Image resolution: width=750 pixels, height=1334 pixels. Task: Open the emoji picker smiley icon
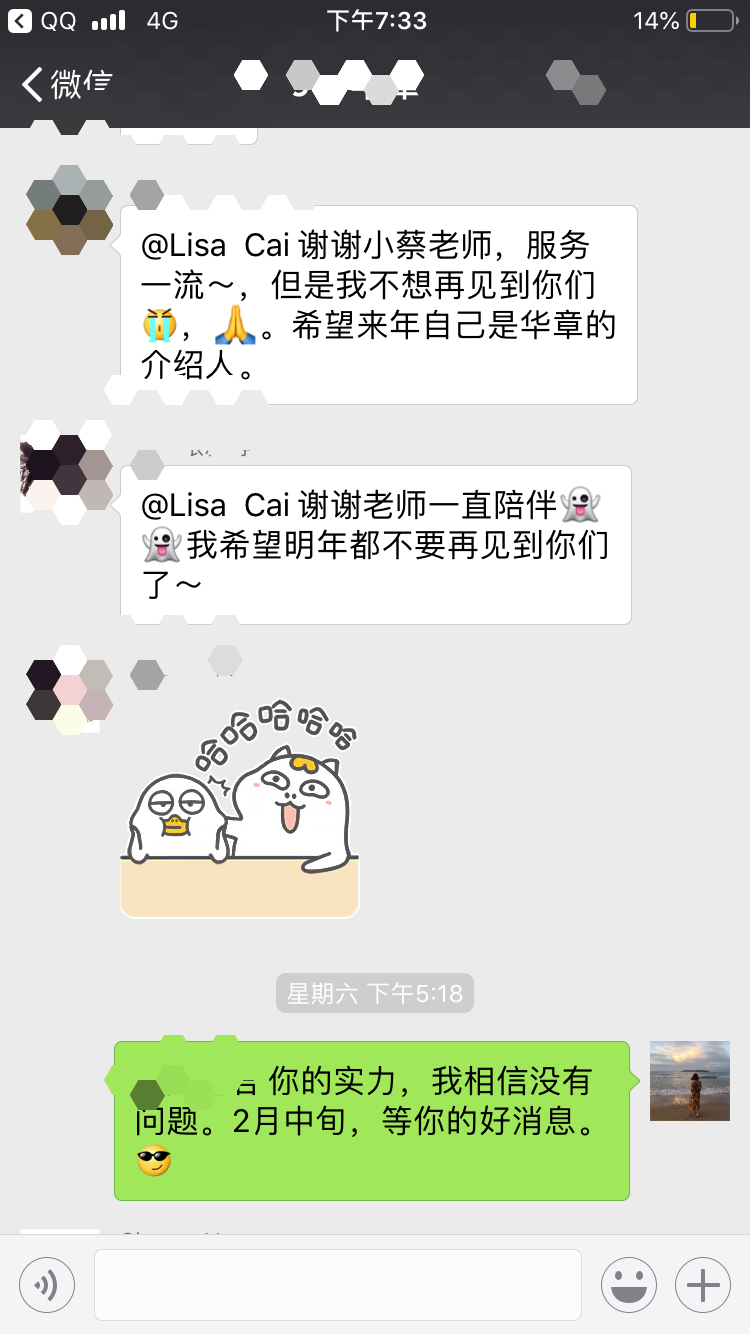[628, 1284]
